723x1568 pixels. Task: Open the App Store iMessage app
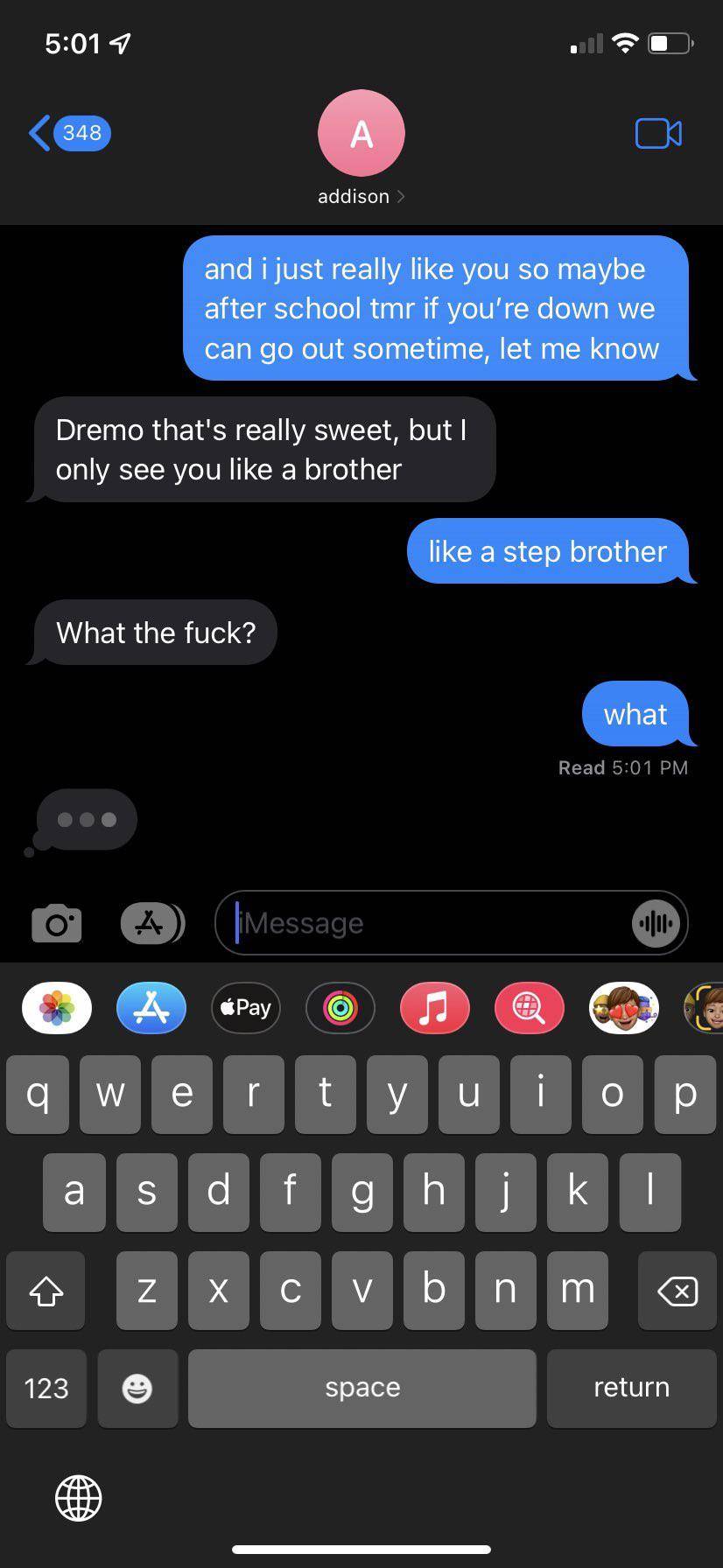151,1008
